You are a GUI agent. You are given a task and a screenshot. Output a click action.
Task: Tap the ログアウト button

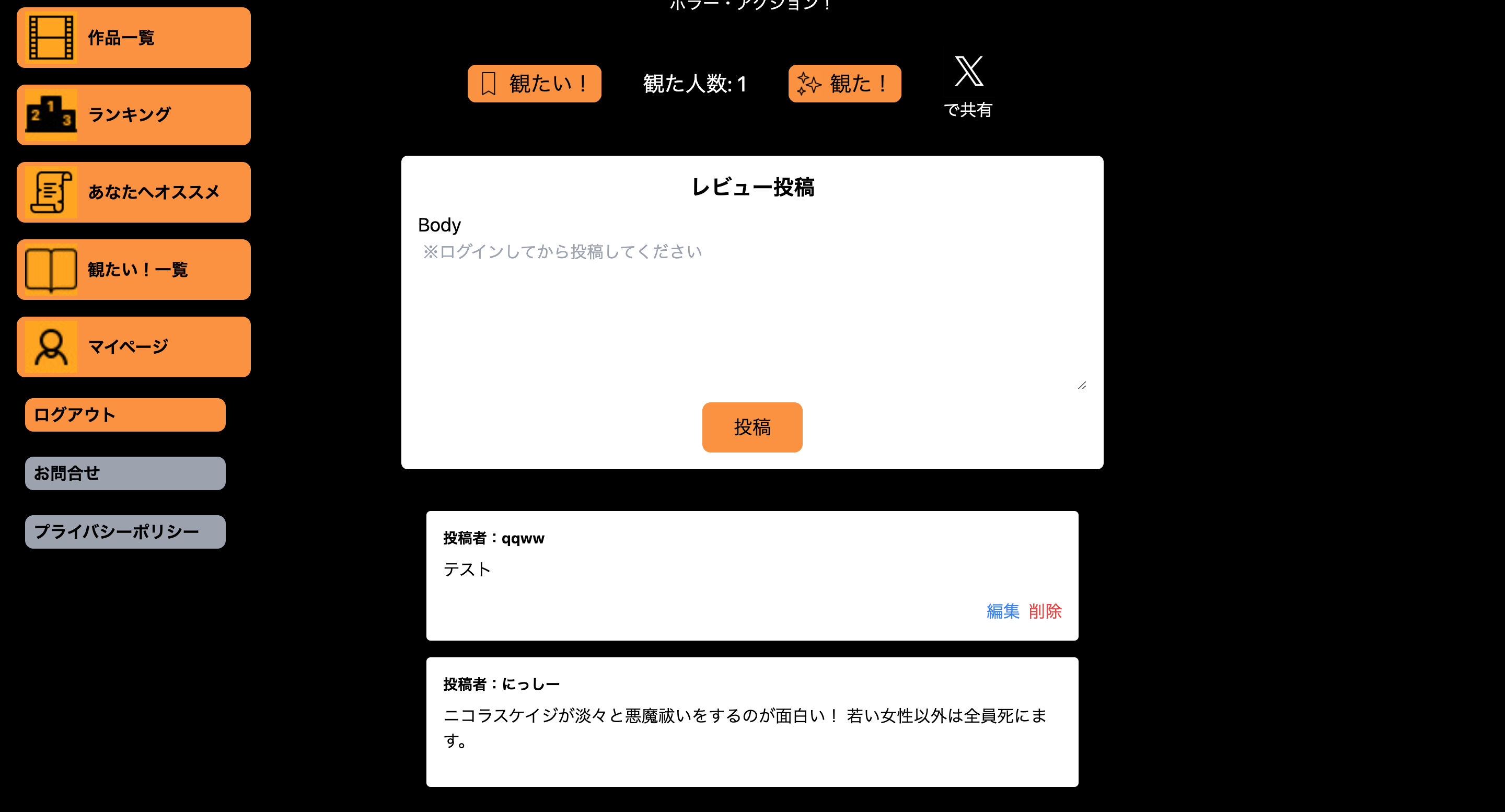click(x=125, y=415)
